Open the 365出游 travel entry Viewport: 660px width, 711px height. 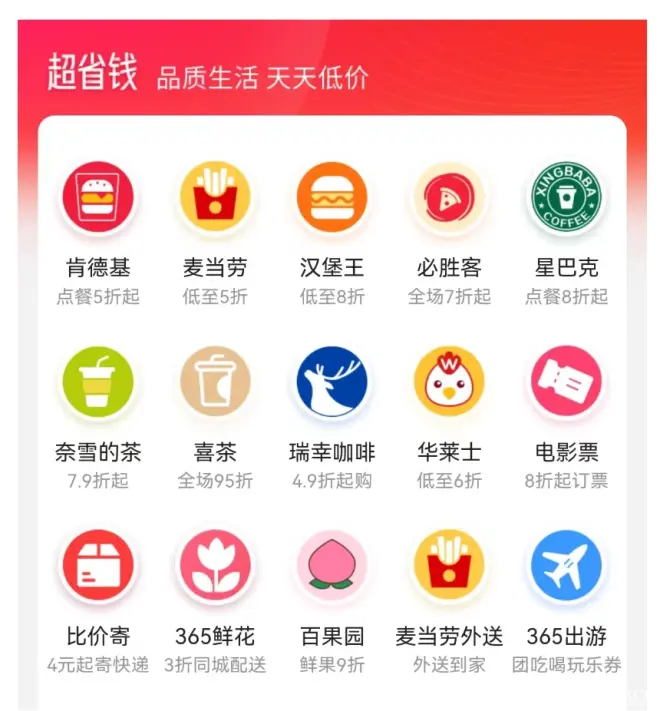566,567
